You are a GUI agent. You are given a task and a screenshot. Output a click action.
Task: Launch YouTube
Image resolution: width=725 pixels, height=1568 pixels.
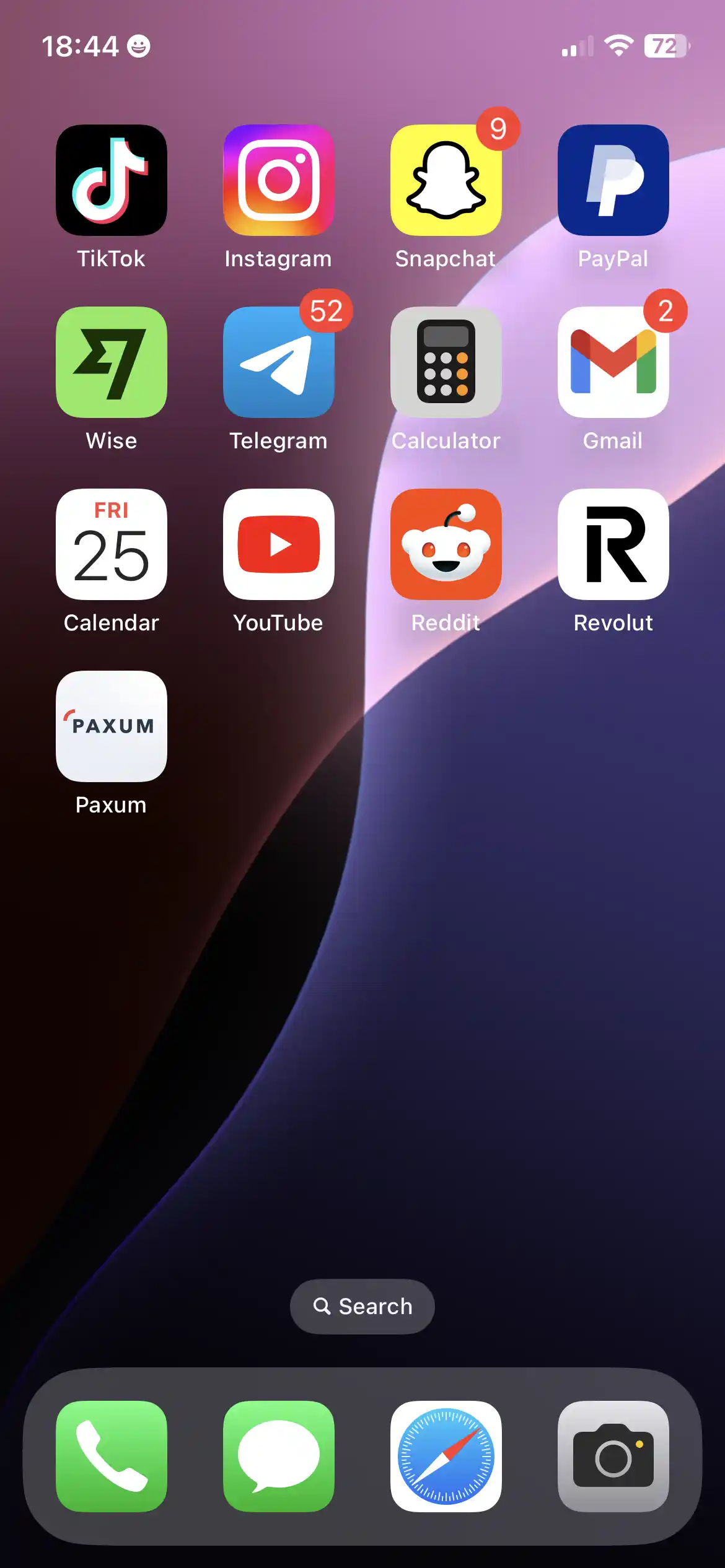click(279, 544)
